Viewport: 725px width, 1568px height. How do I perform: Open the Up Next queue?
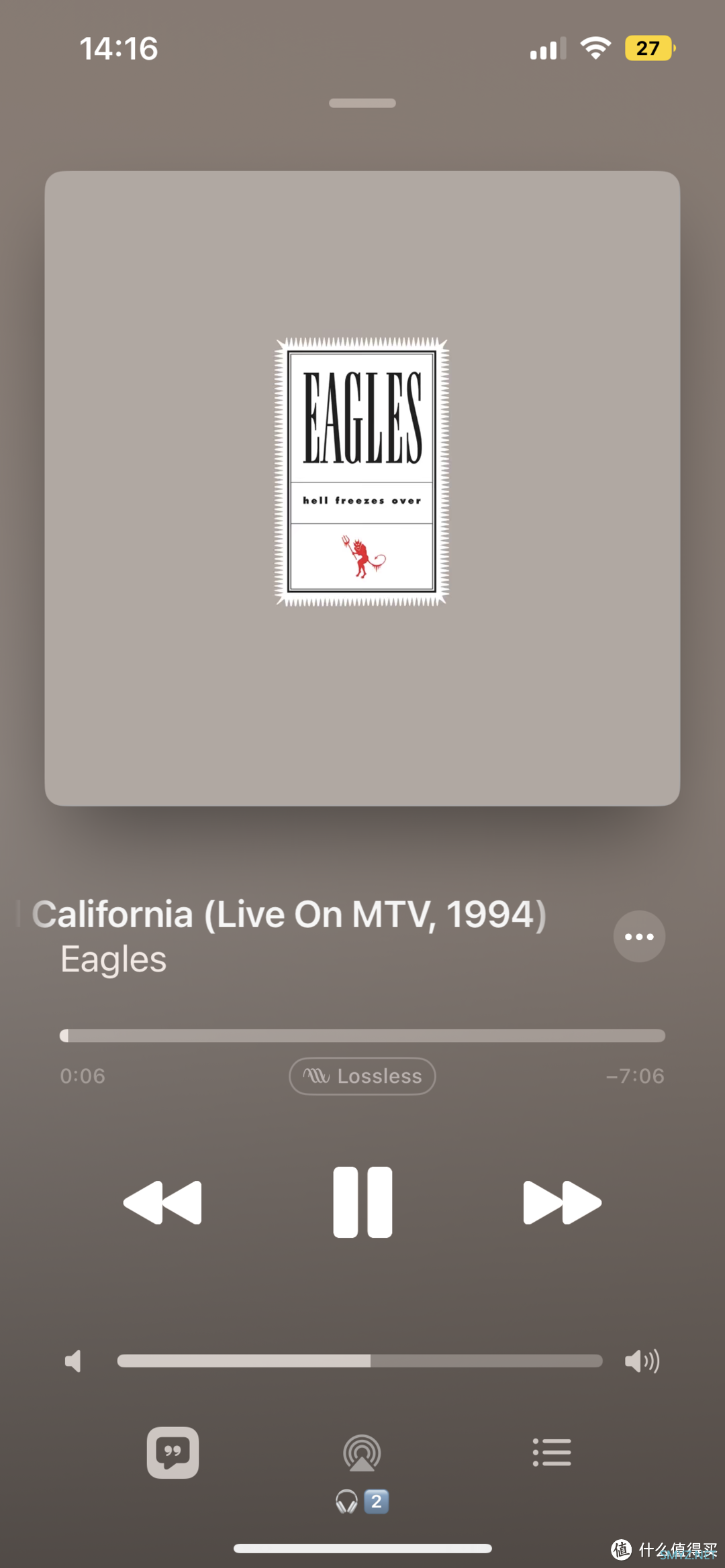(x=552, y=1452)
